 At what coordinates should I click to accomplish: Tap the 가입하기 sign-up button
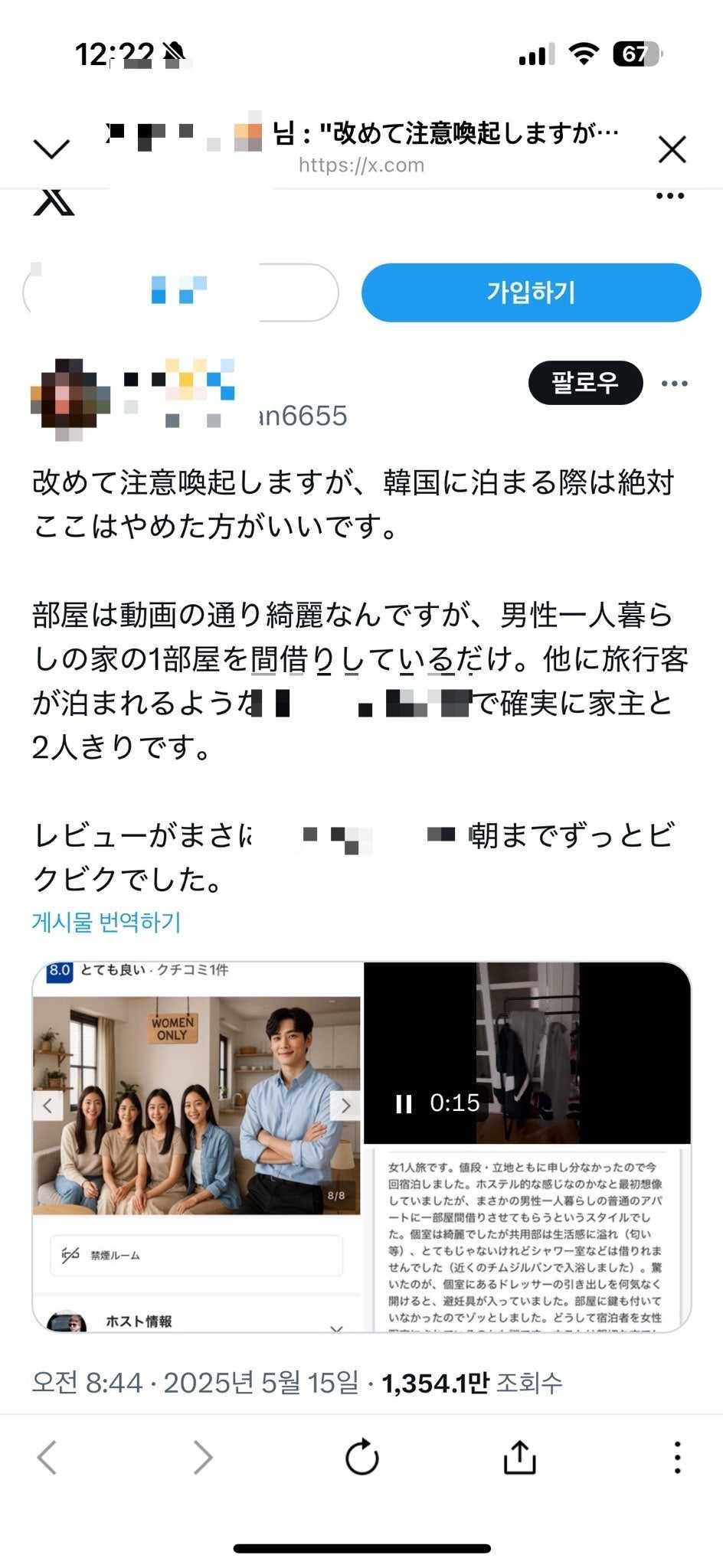tap(531, 292)
